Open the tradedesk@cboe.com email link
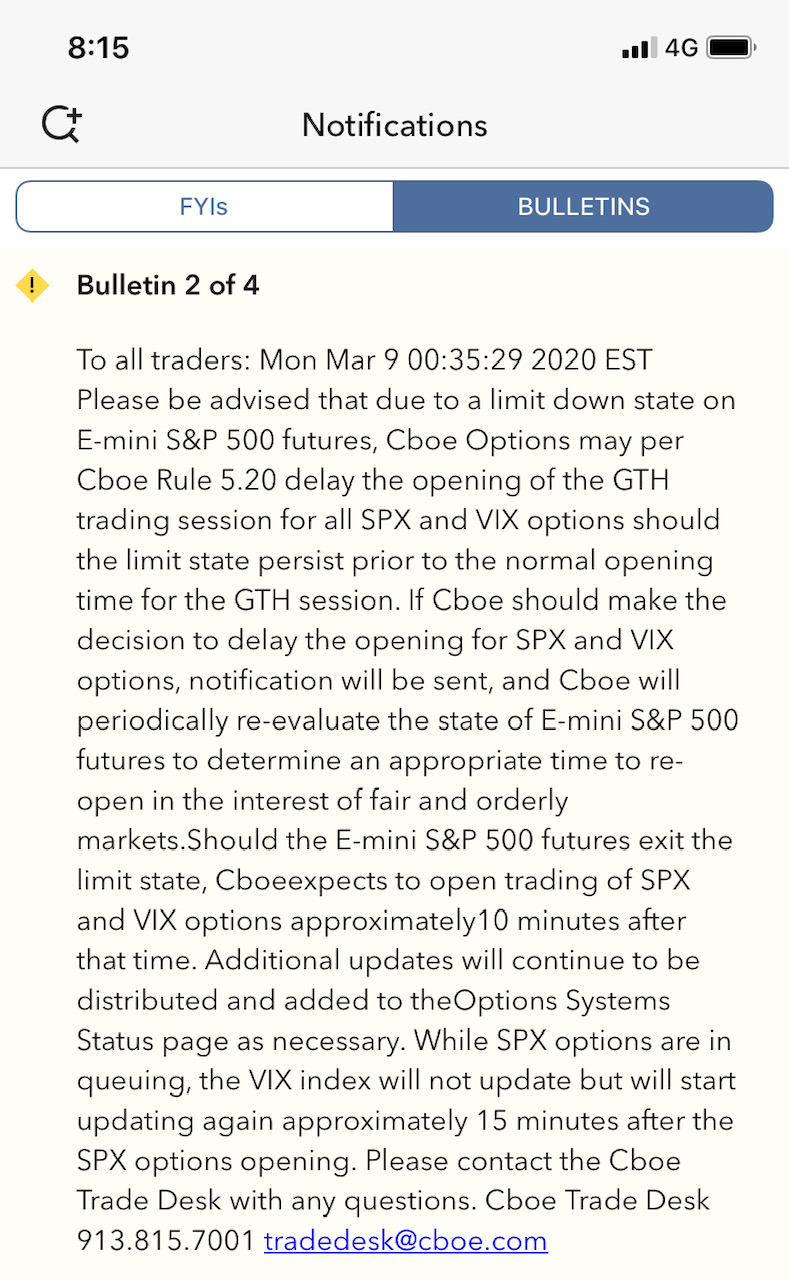Screen dimensions: 789x1280 (x=405, y=1241)
